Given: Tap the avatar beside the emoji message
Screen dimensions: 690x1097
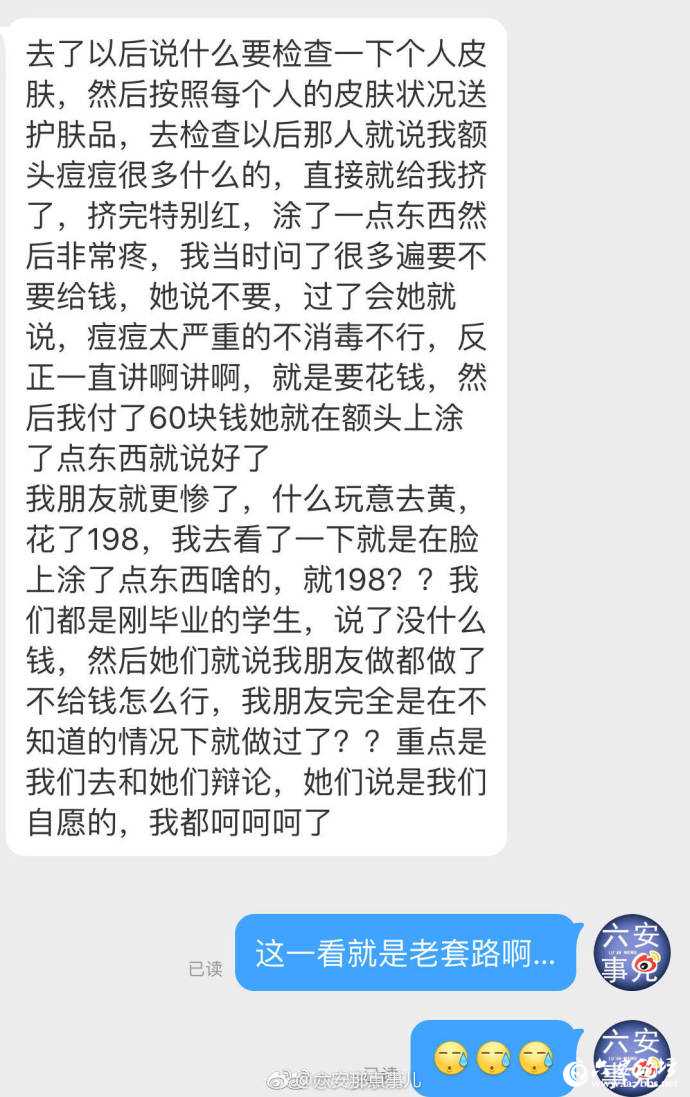Looking at the screenshot, I should [x=632, y=1057].
